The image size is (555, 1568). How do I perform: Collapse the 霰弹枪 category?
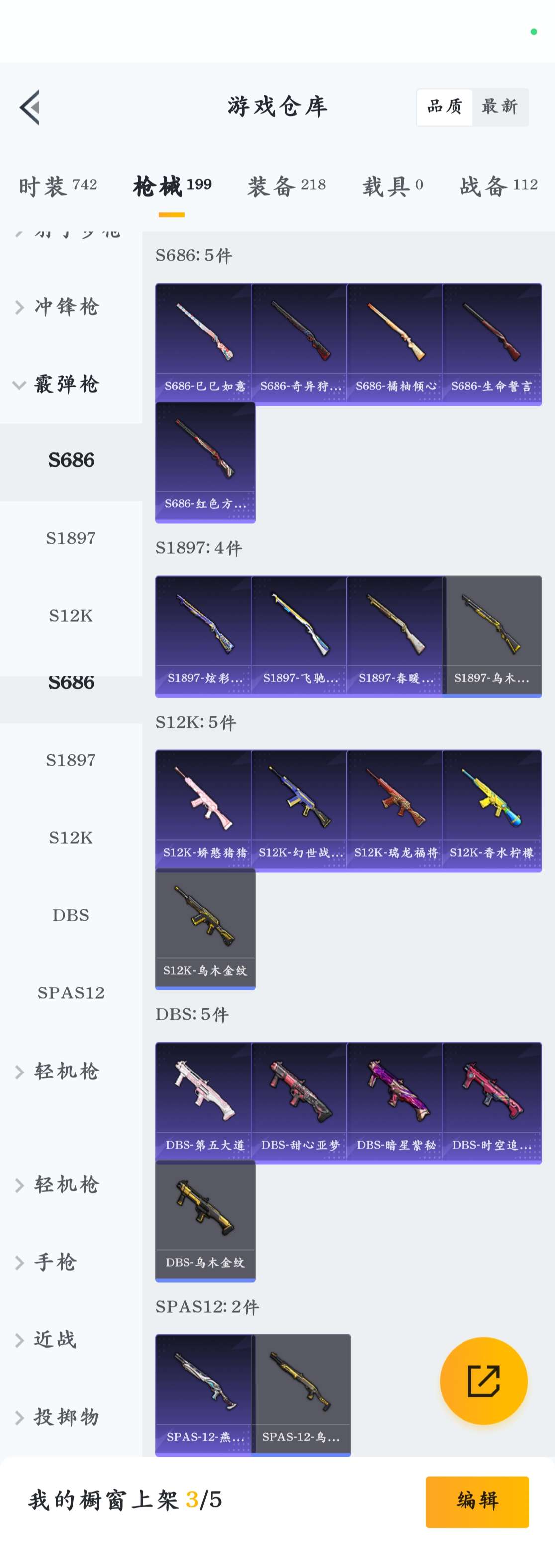66,384
